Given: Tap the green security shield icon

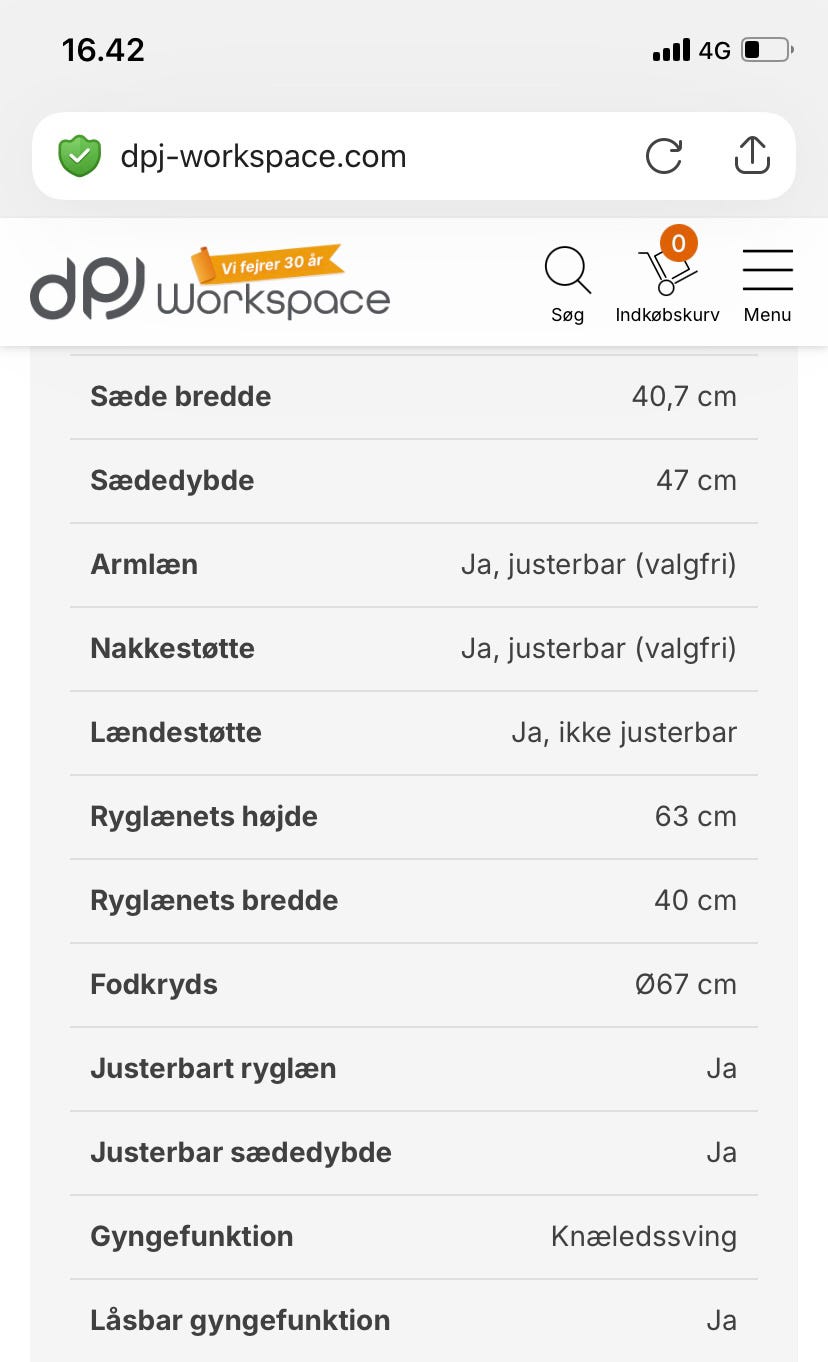Looking at the screenshot, I should [x=80, y=156].
